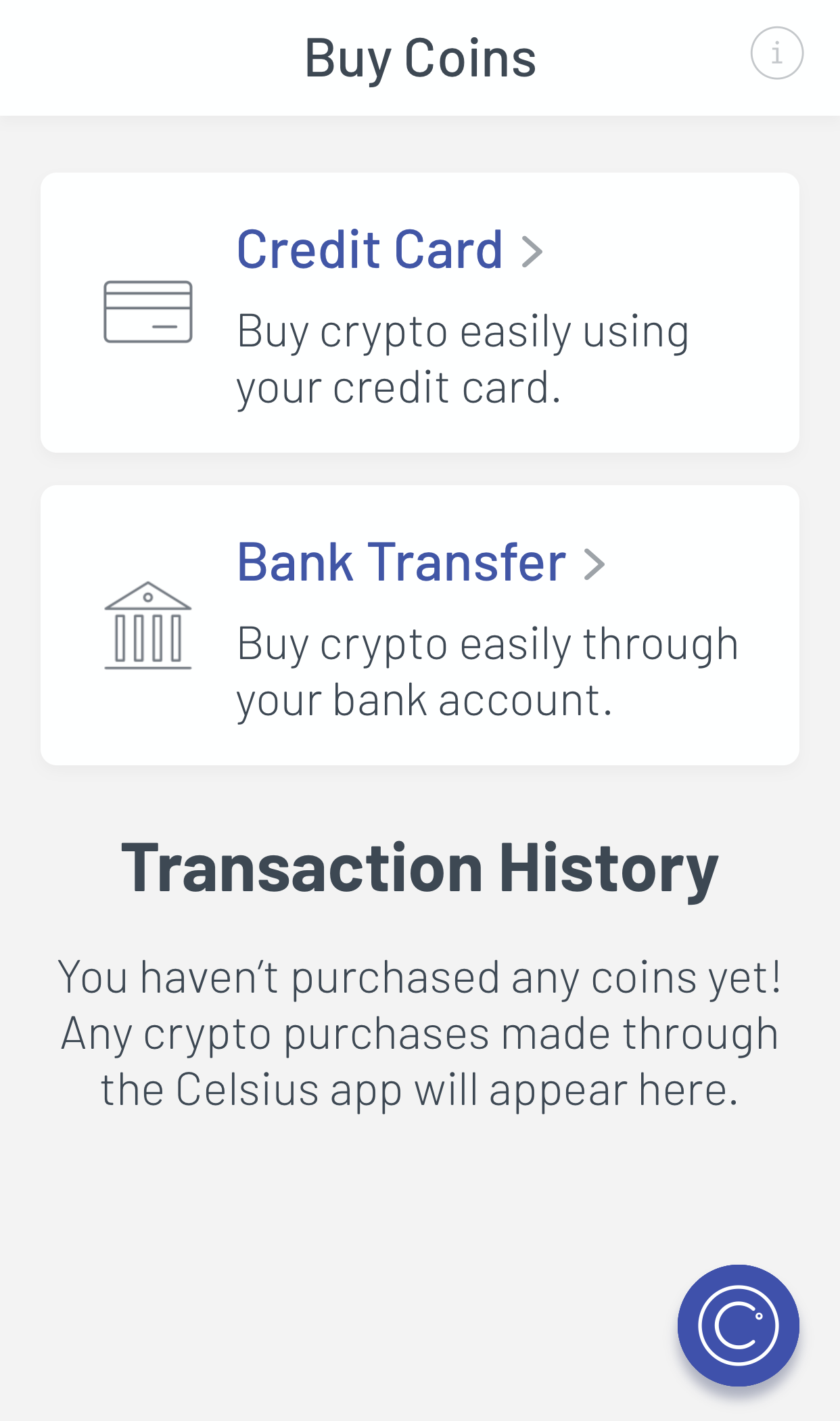
Task: Open the info icon in the header
Action: [776, 53]
